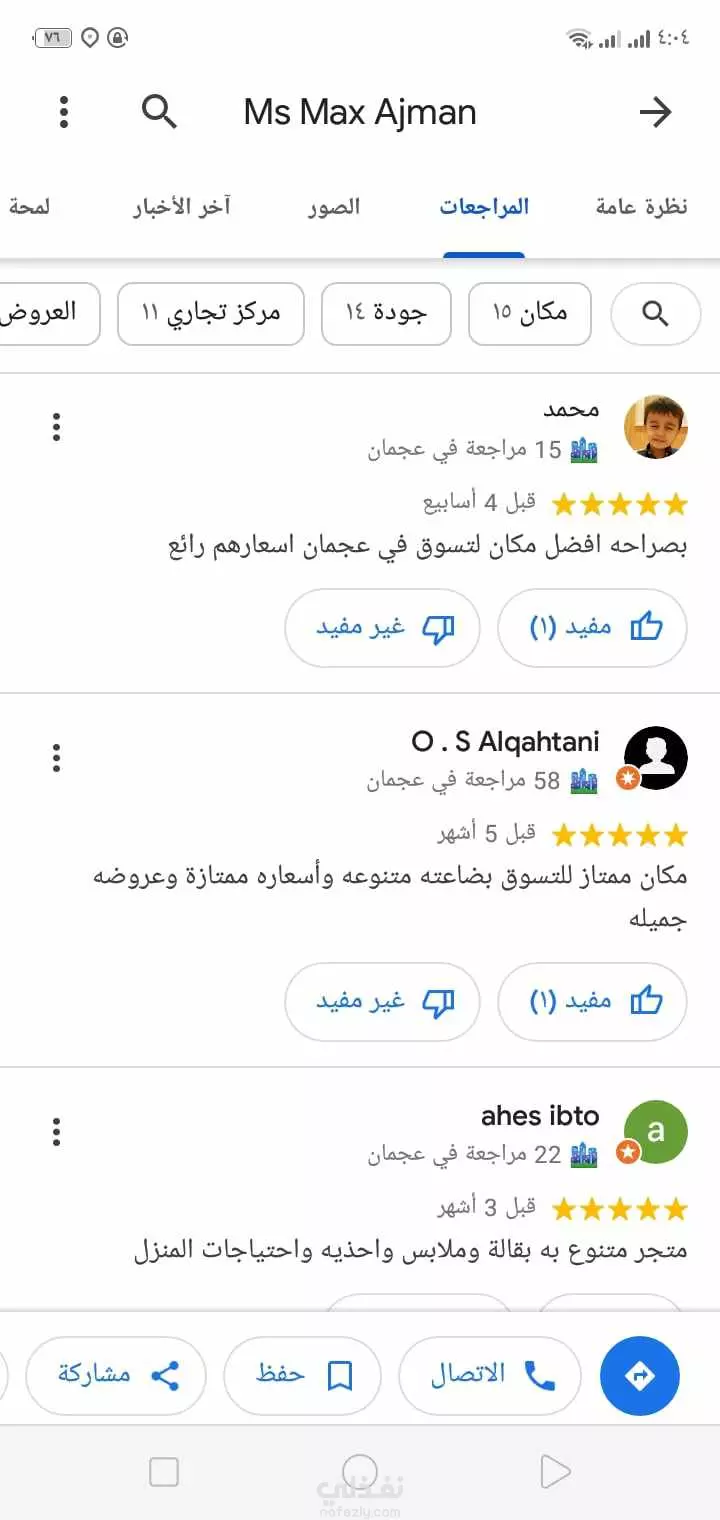Mark محمد's review as غير مفيد
This screenshot has height=1520, width=720.
[382, 628]
